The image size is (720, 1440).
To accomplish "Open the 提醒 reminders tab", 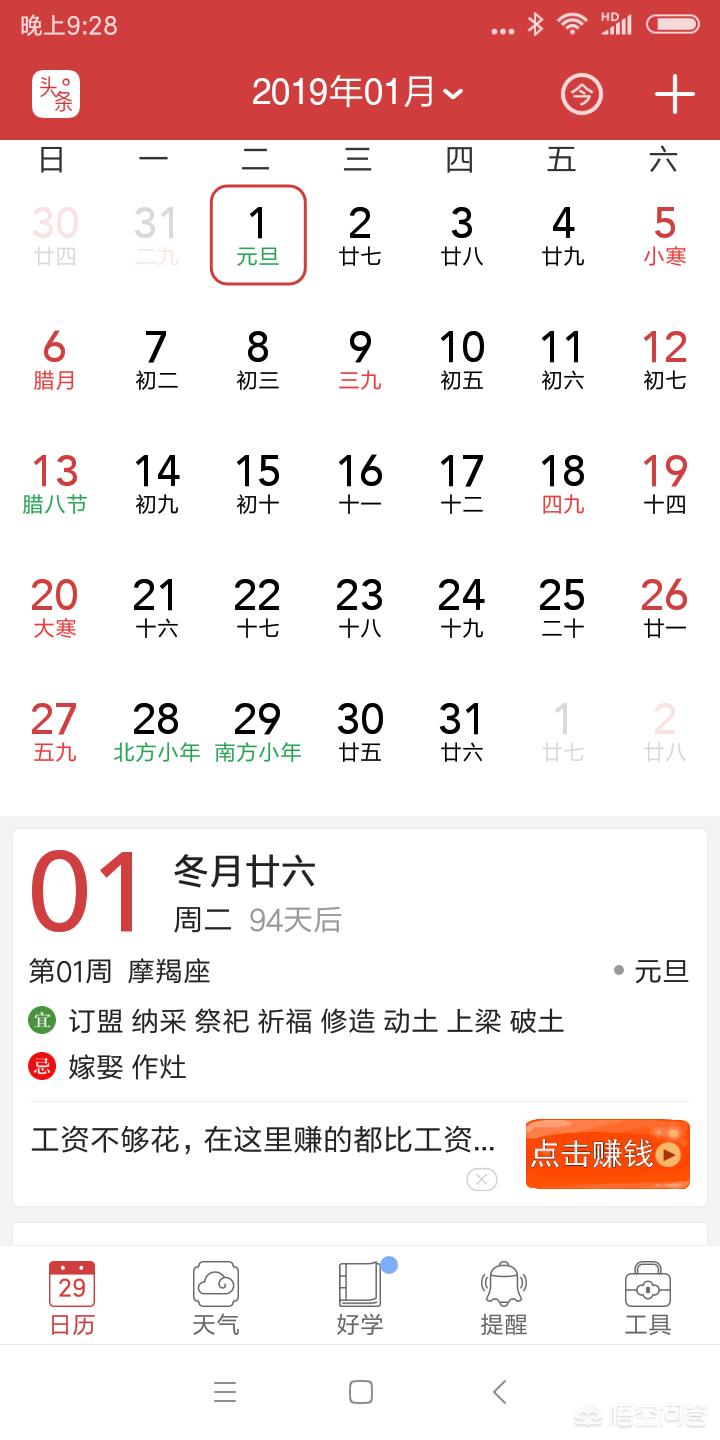I will coord(504,1298).
